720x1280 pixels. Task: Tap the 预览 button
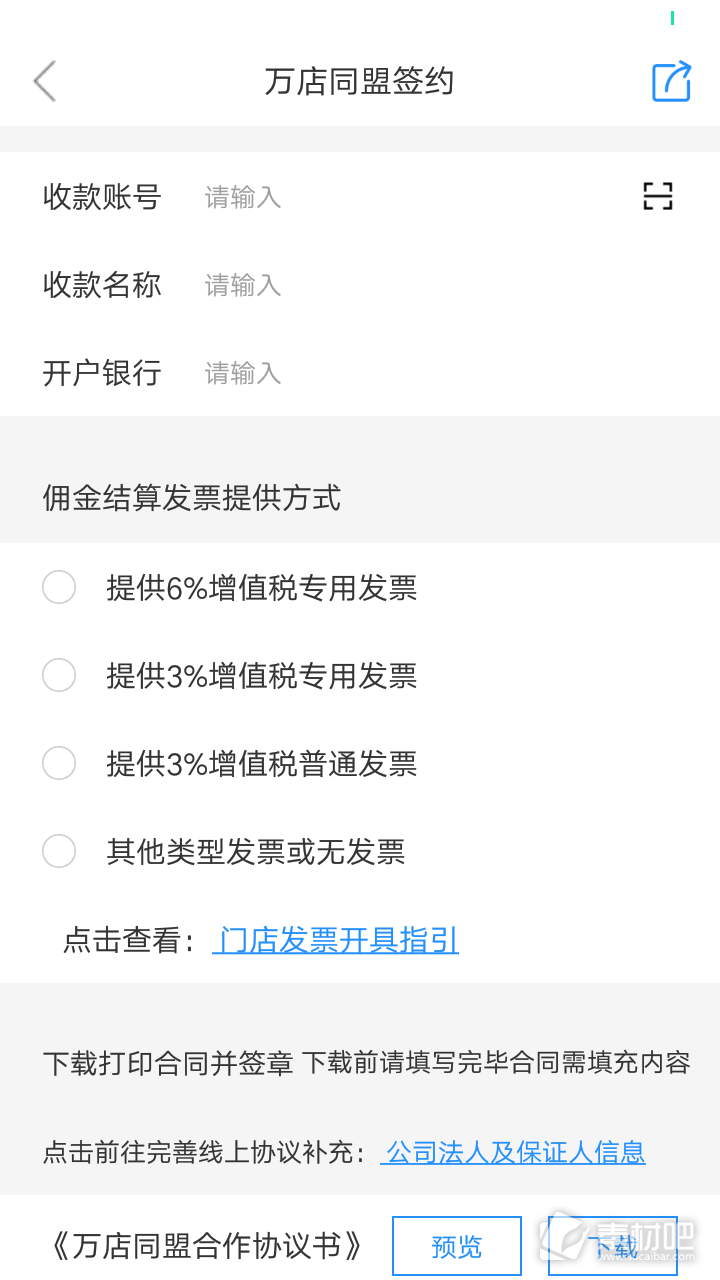pyautogui.click(x=457, y=1246)
